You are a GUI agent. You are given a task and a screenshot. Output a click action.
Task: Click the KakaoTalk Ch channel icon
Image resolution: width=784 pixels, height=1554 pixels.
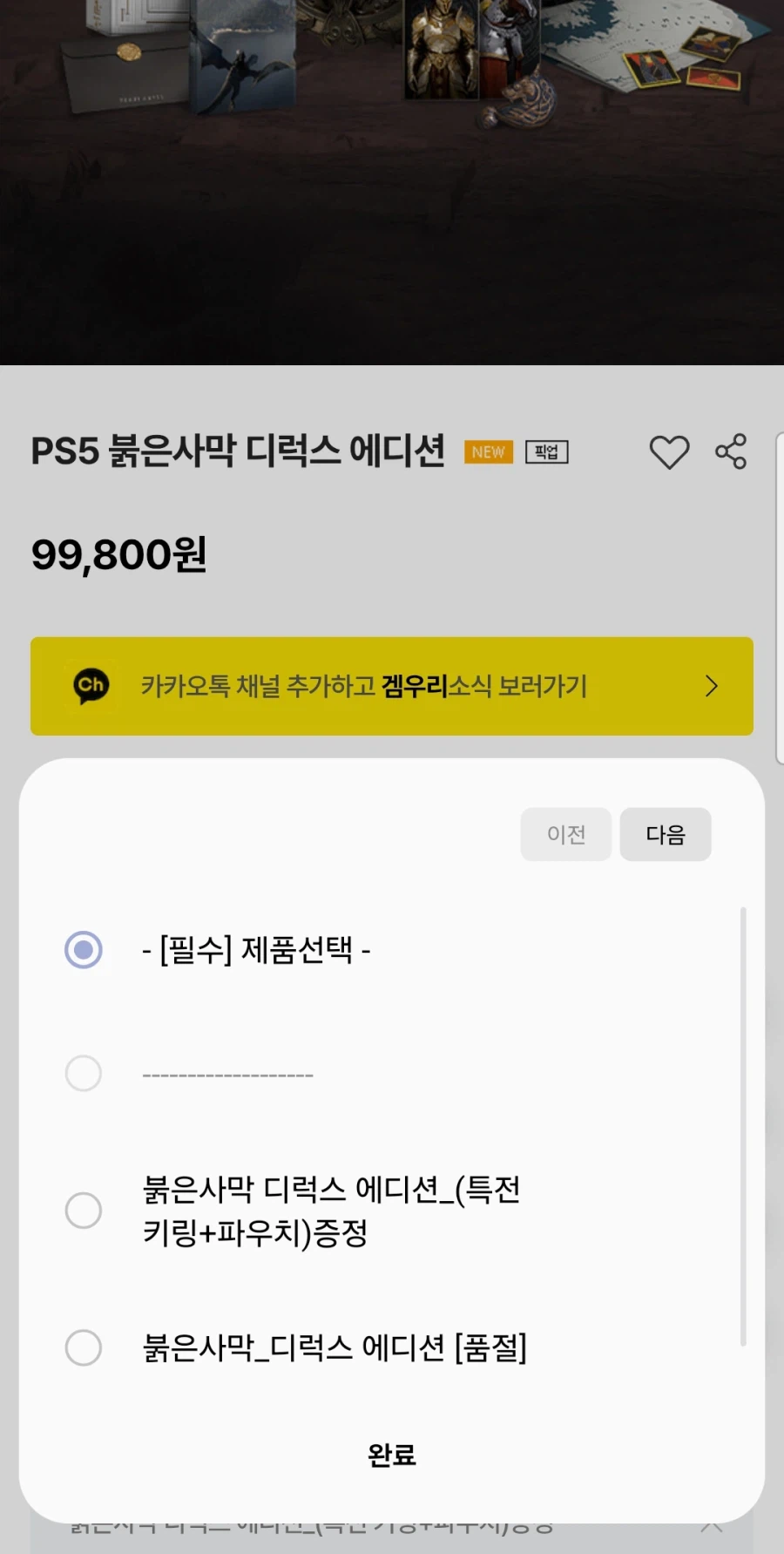tap(91, 686)
